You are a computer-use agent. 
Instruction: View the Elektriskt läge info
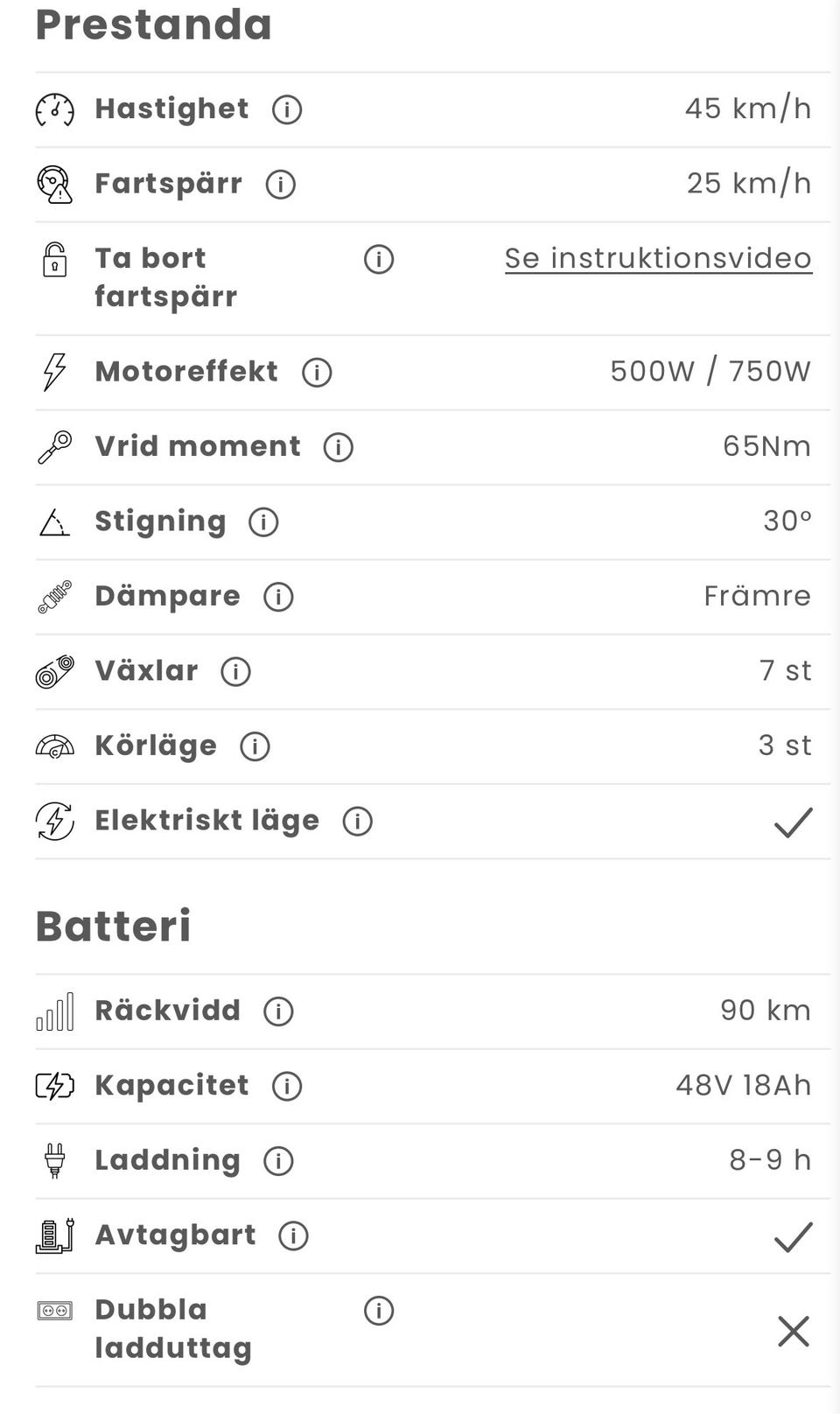(x=357, y=822)
